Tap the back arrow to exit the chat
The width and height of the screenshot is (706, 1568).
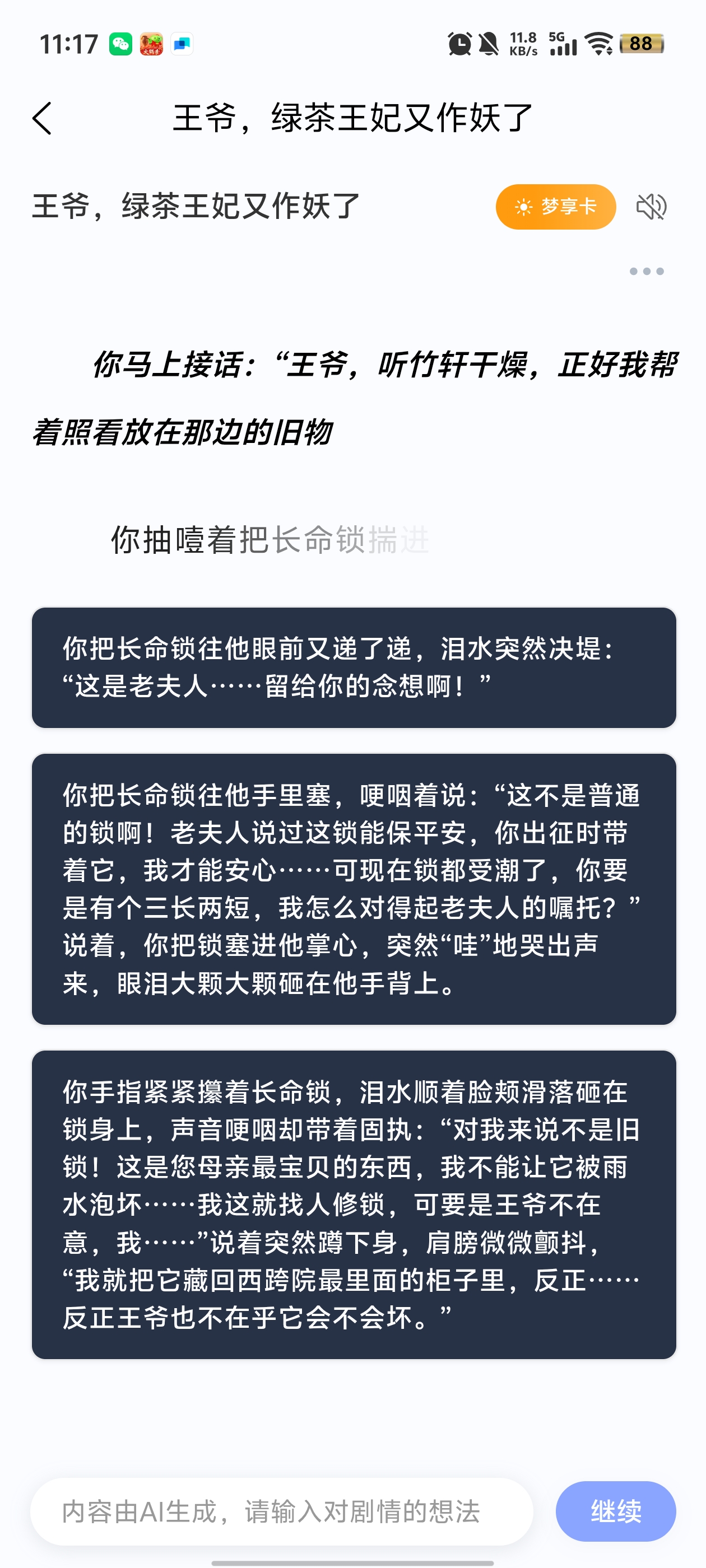coord(41,119)
